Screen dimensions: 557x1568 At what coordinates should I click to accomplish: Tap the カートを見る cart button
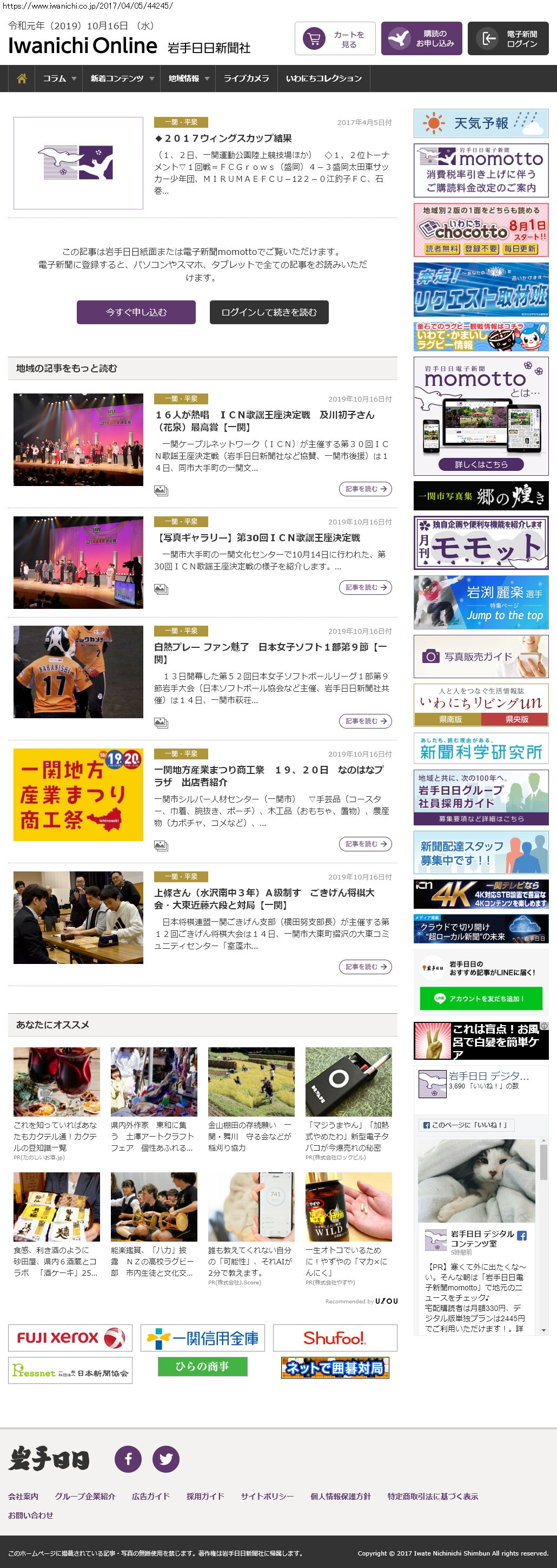[x=334, y=39]
